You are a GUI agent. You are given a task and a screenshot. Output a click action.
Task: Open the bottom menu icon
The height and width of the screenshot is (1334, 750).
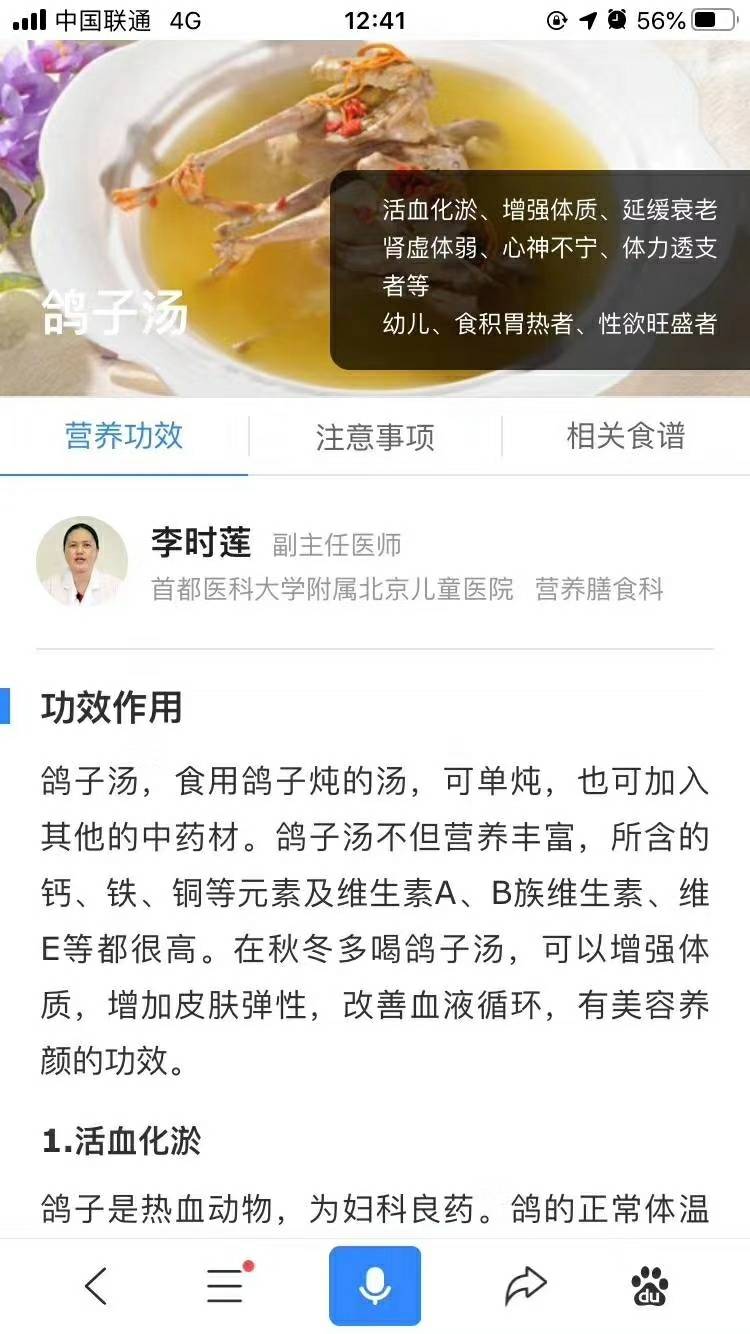click(x=227, y=1286)
